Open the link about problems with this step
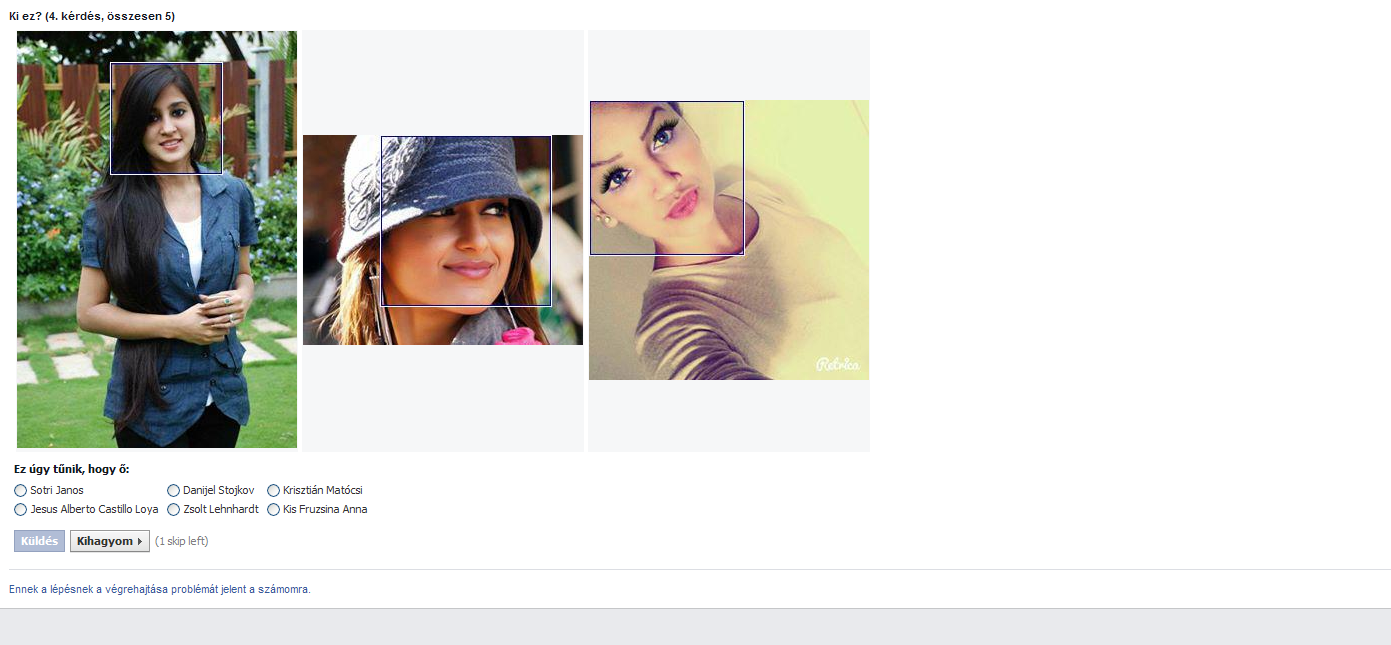 pos(160,589)
